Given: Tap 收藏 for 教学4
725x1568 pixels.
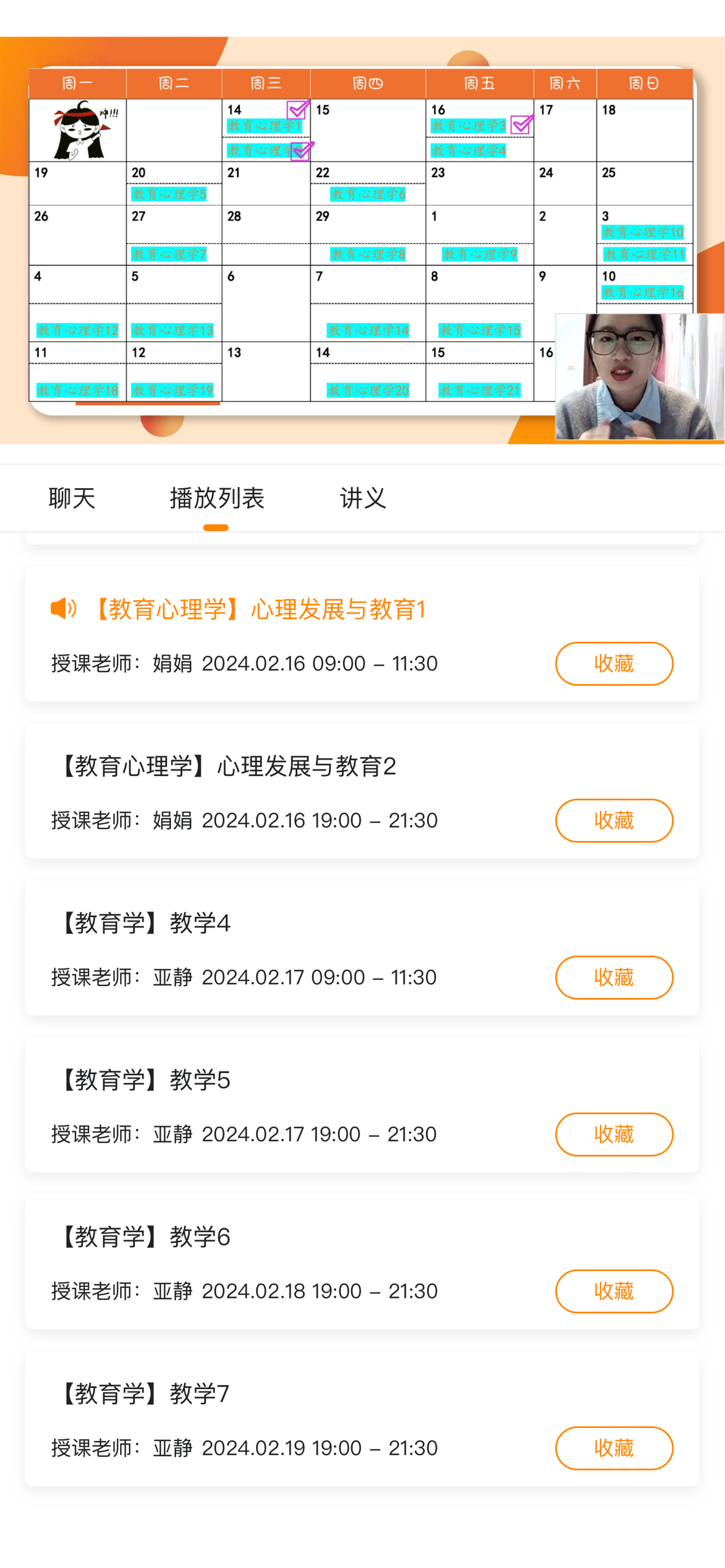Looking at the screenshot, I should [614, 977].
